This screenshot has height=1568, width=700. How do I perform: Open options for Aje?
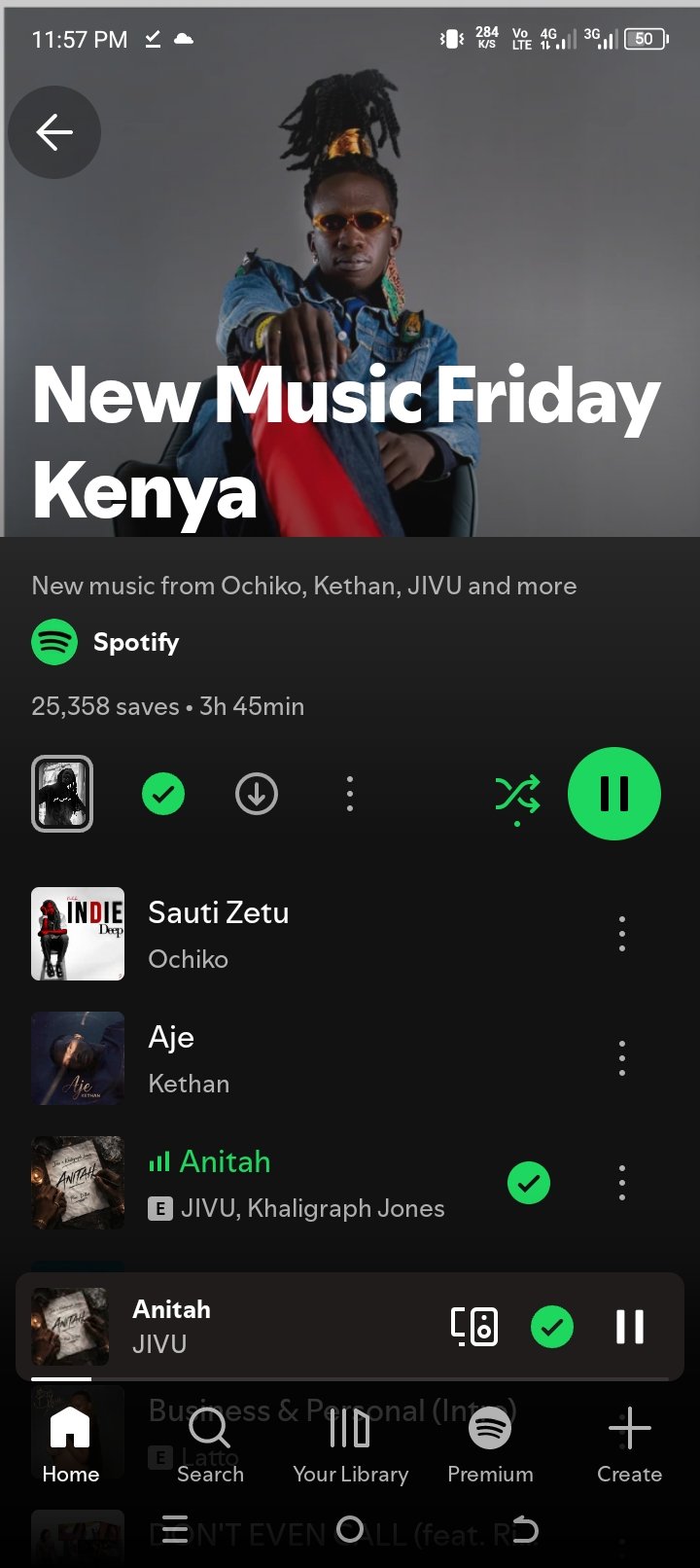(622, 1058)
